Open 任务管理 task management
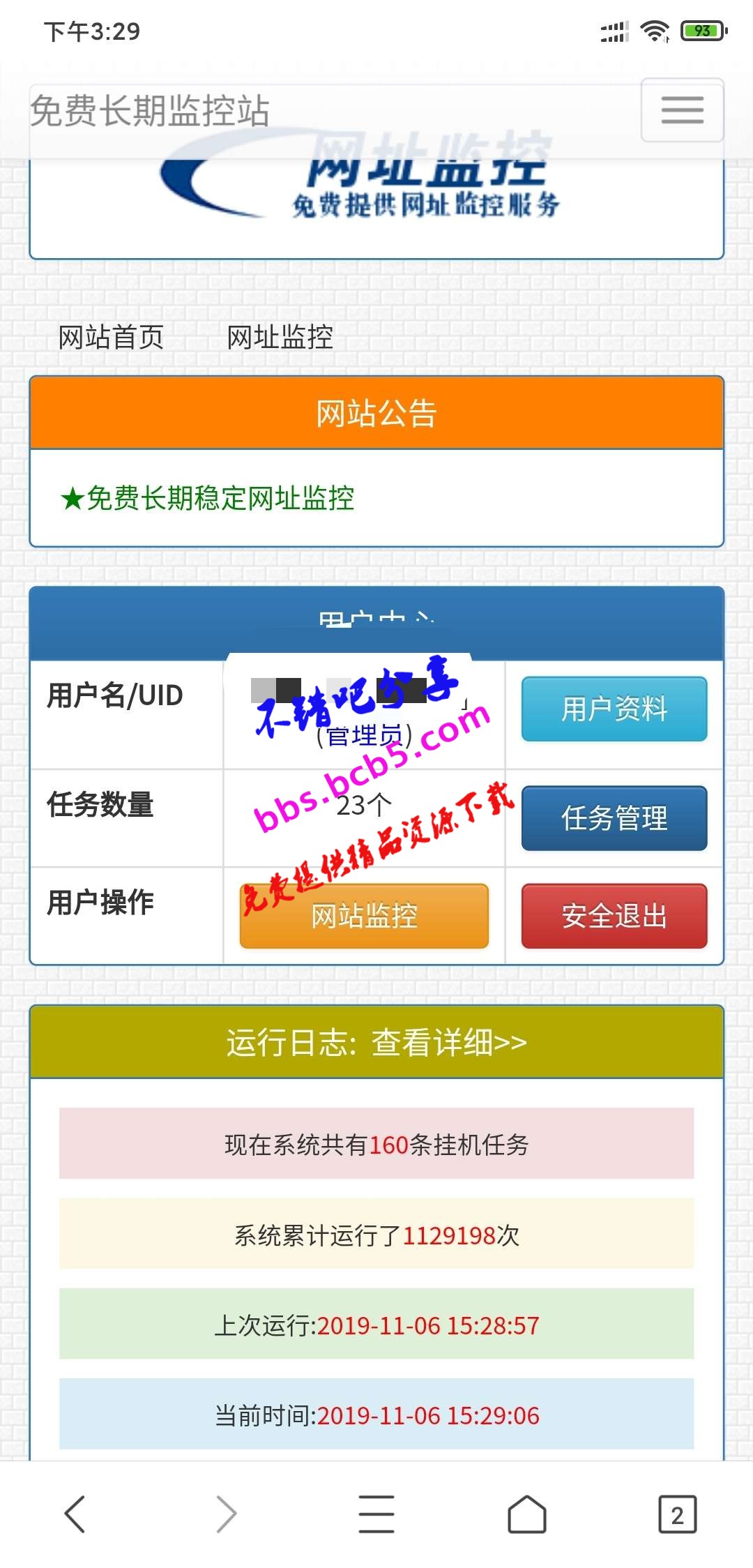 coord(614,818)
